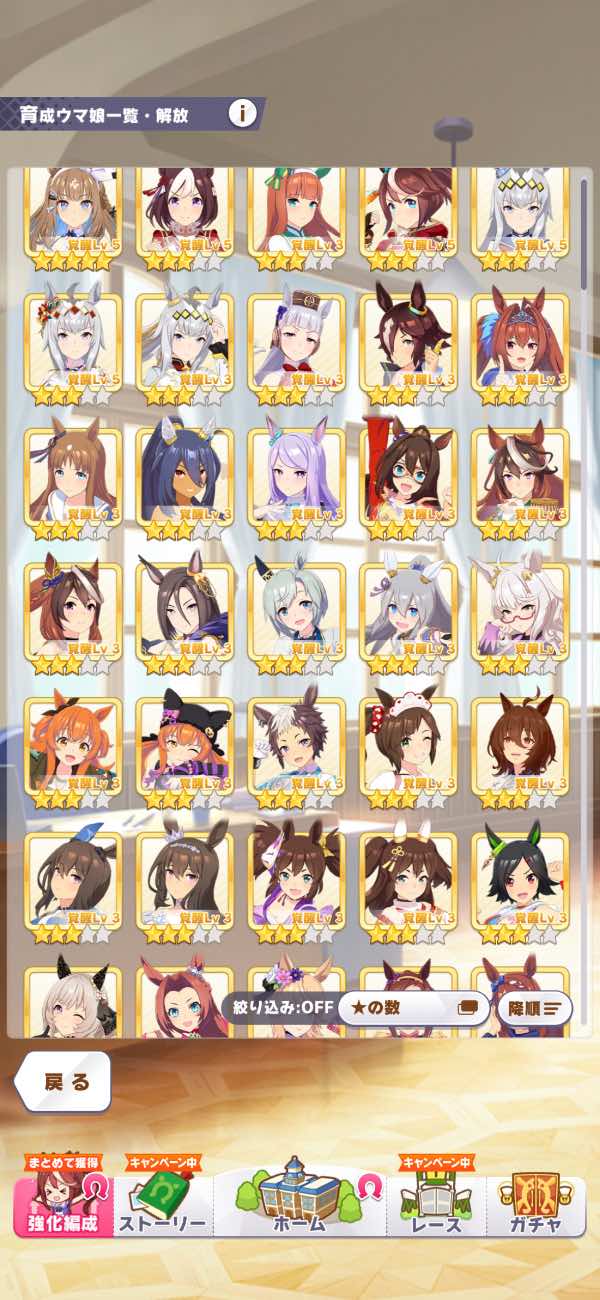This screenshot has height=1300, width=600.
Task: Select the dark blue-haired tan character card
Action: (184, 474)
